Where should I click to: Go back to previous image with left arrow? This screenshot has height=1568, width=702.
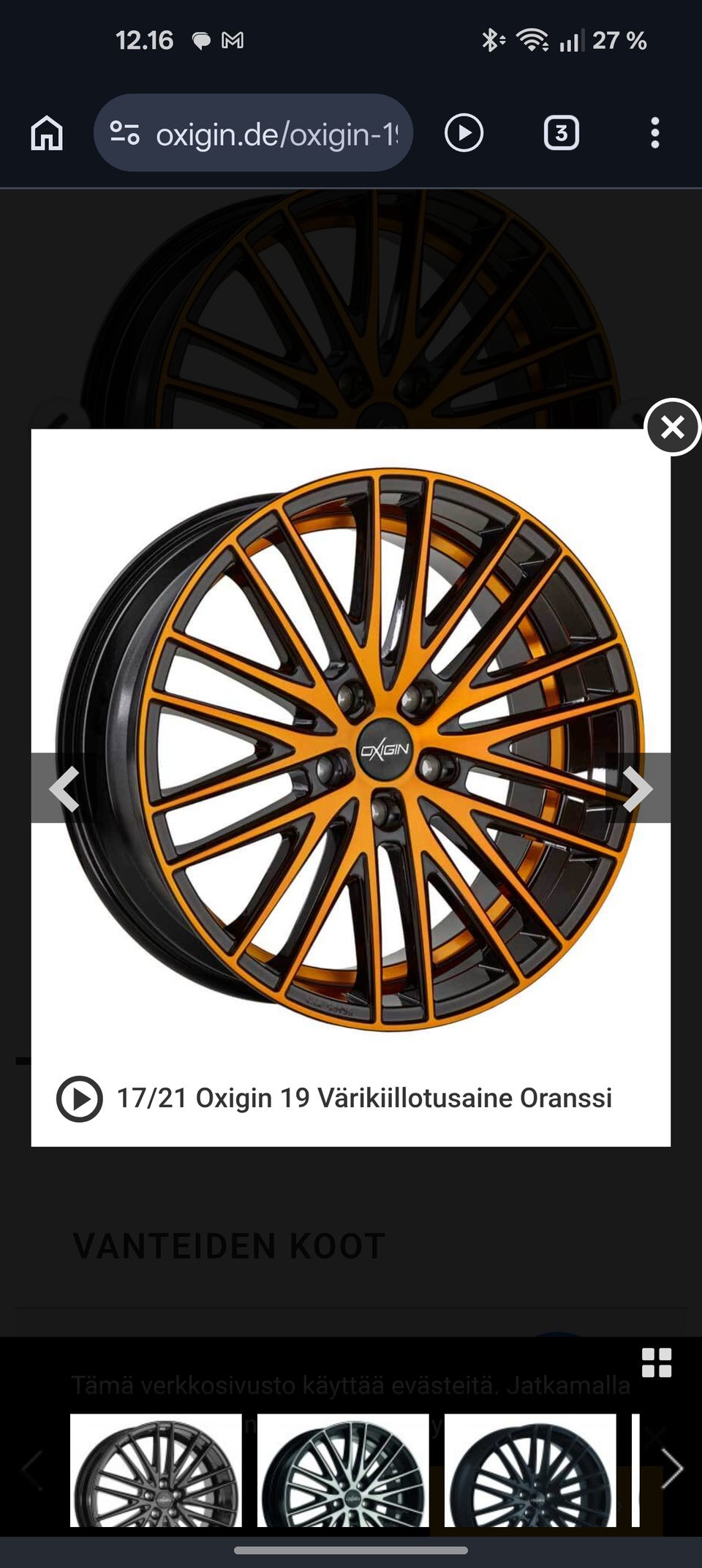tap(64, 788)
